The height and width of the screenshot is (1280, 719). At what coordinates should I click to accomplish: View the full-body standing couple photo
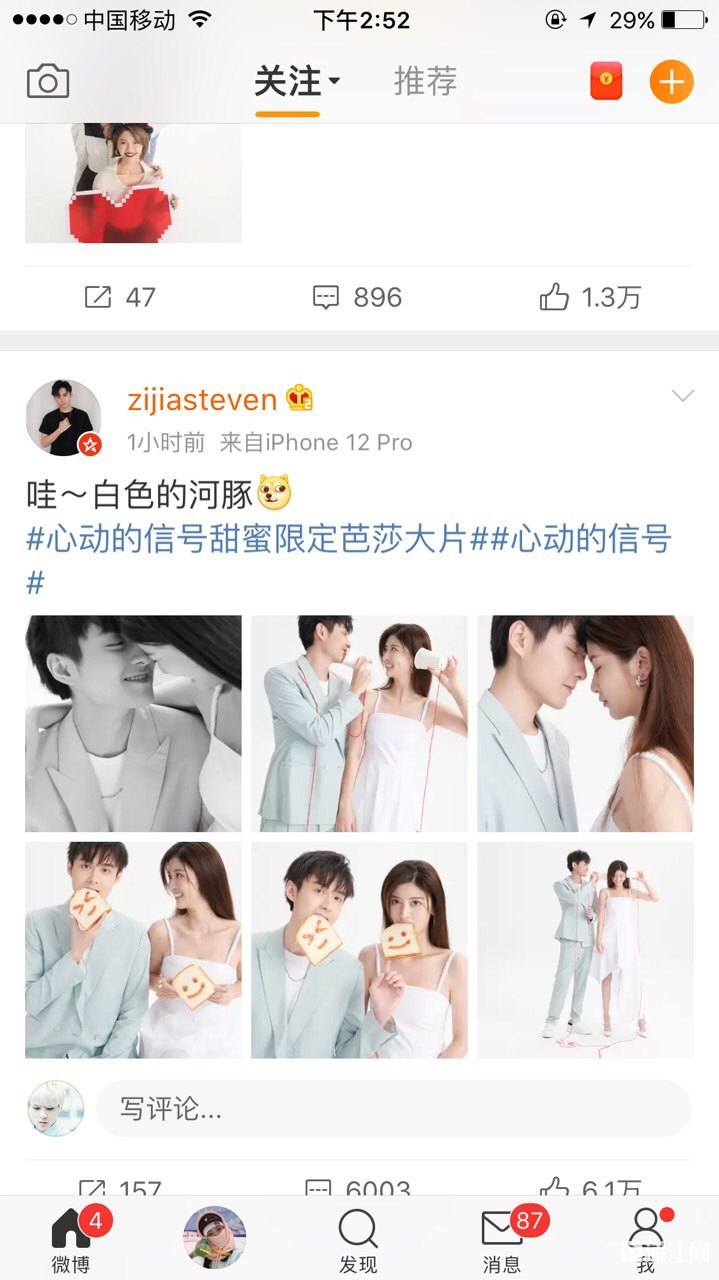point(585,949)
